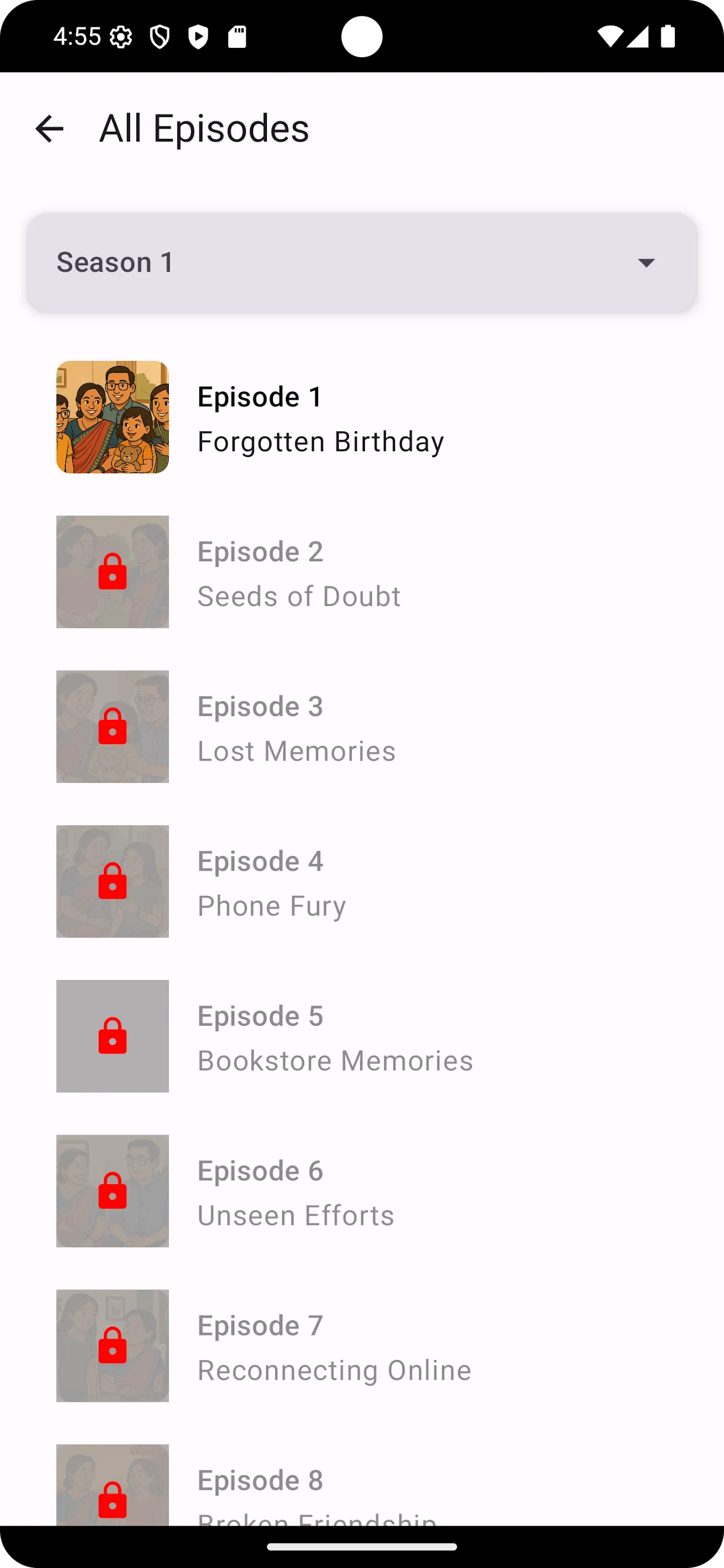Tap Episode 7 Reconnecting Online

click(x=362, y=1345)
